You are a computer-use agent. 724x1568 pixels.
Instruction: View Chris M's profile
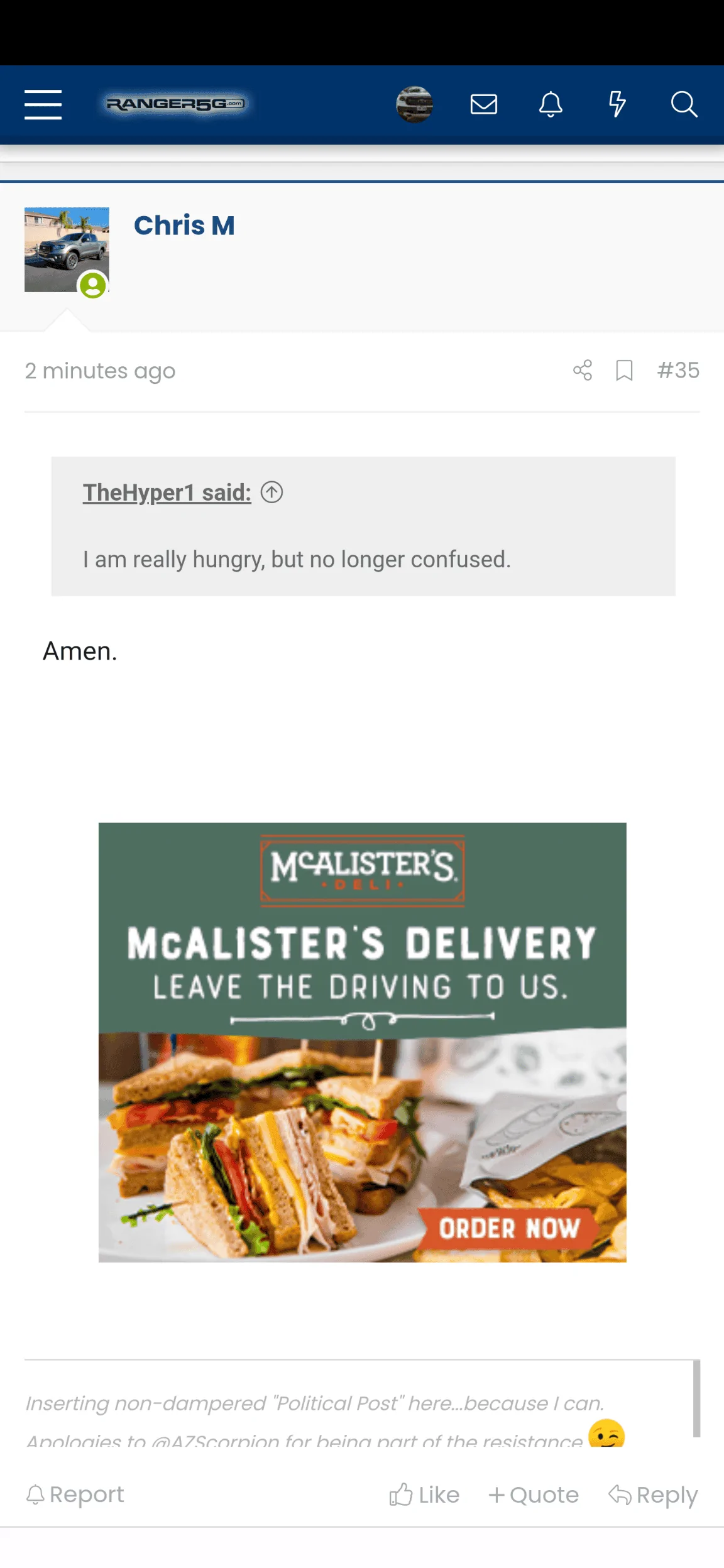(184, 226)
